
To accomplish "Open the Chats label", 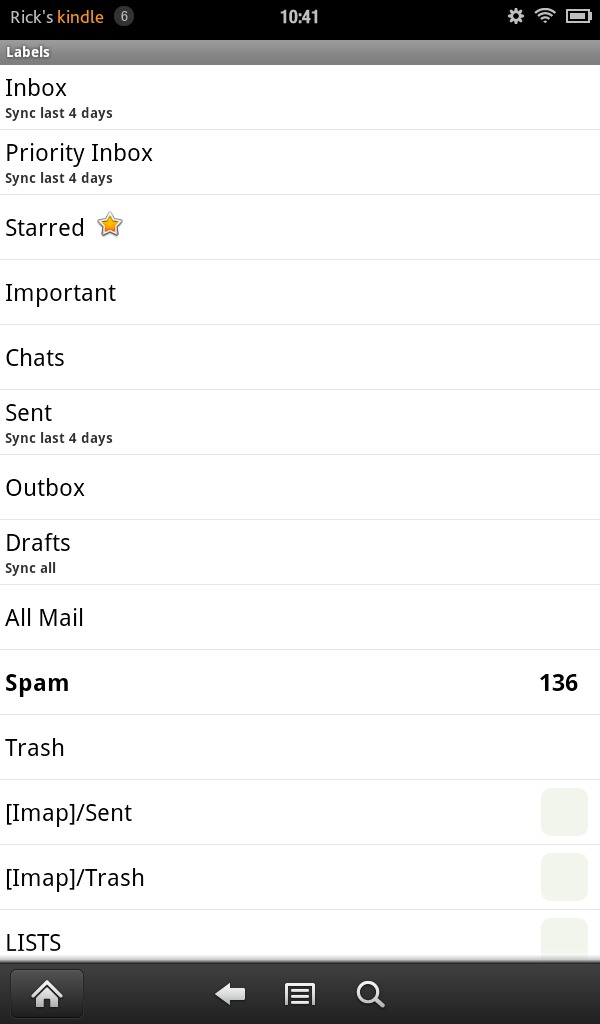I will [300, 357].
